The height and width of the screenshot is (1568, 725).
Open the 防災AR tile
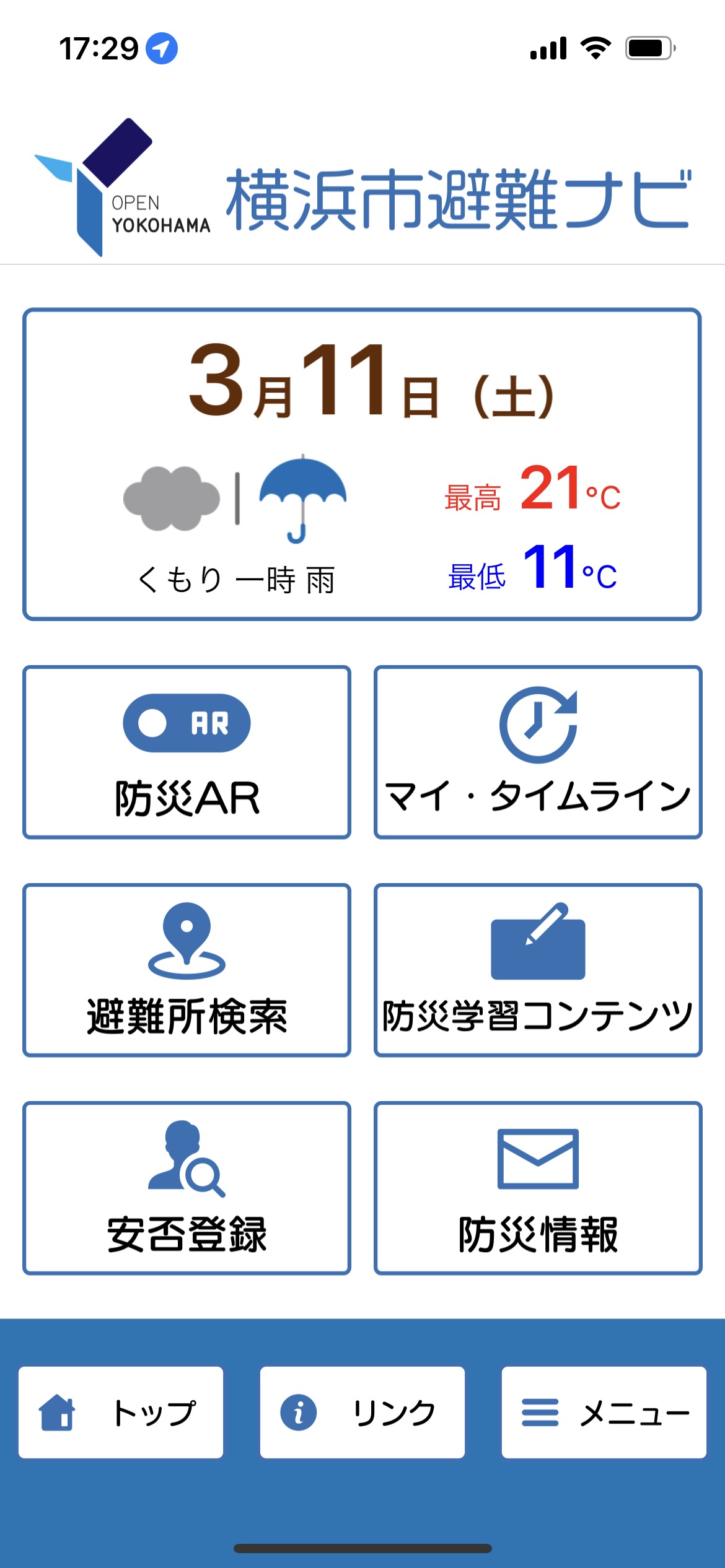(x=187, y=752)
